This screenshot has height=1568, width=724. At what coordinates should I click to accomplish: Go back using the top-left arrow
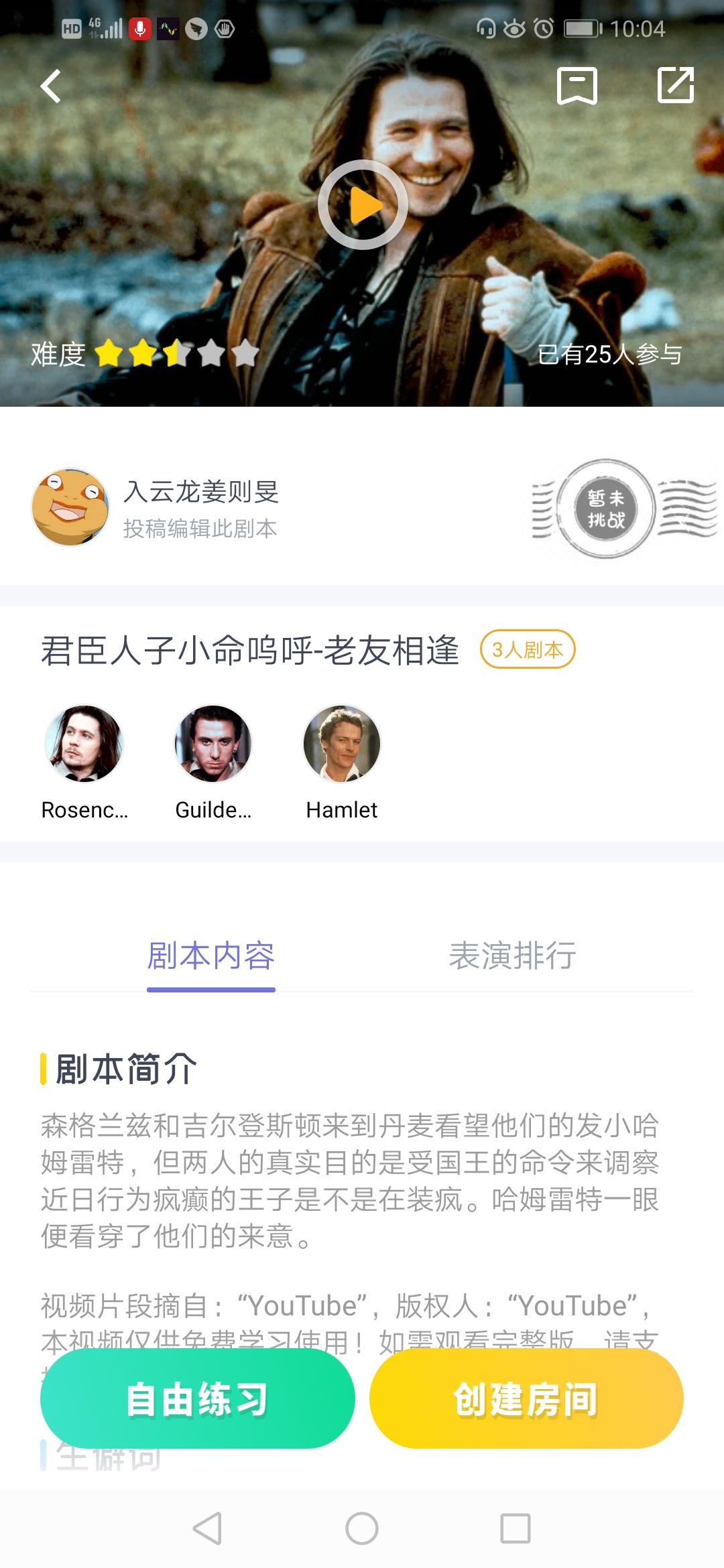pyautogui.click(x=51, y=86)
